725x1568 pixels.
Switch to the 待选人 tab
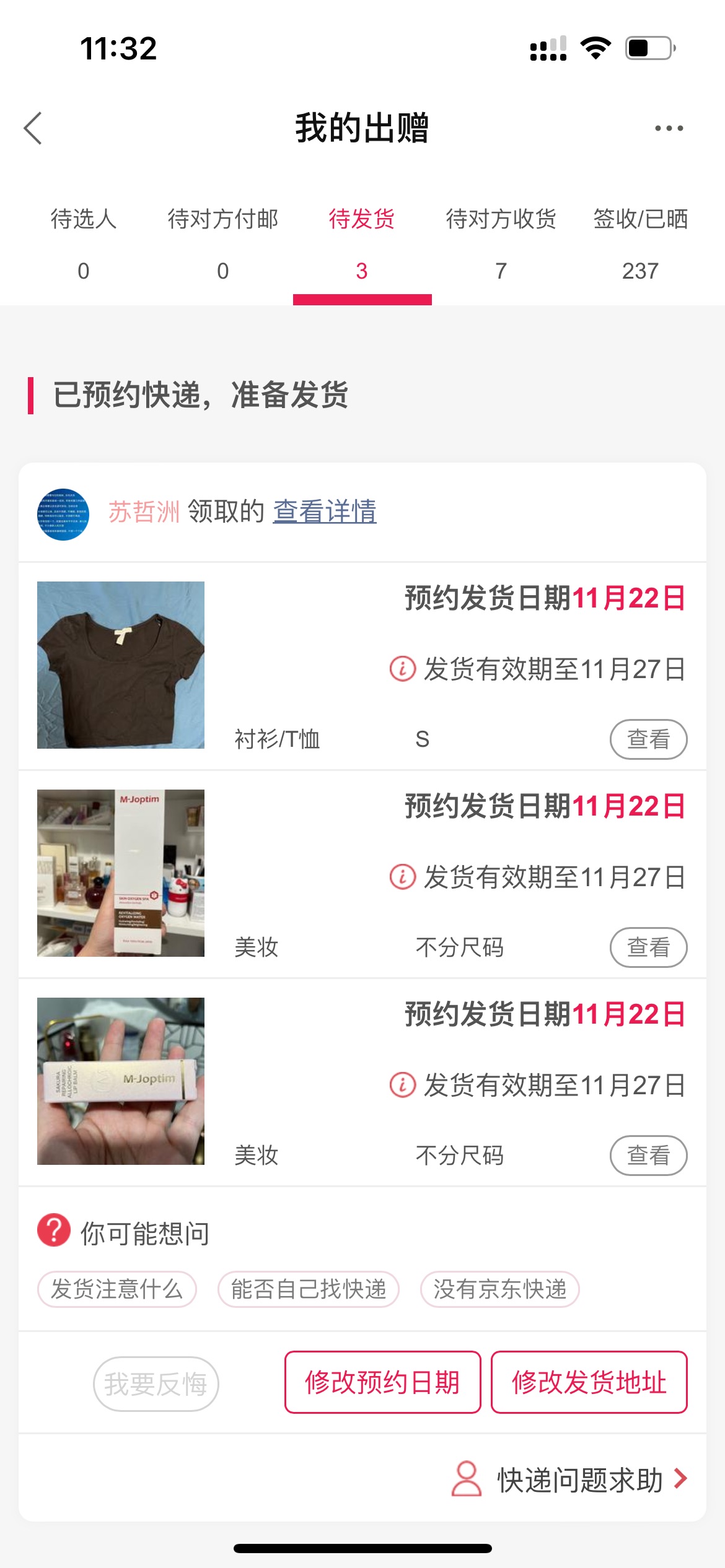point(84,244)
